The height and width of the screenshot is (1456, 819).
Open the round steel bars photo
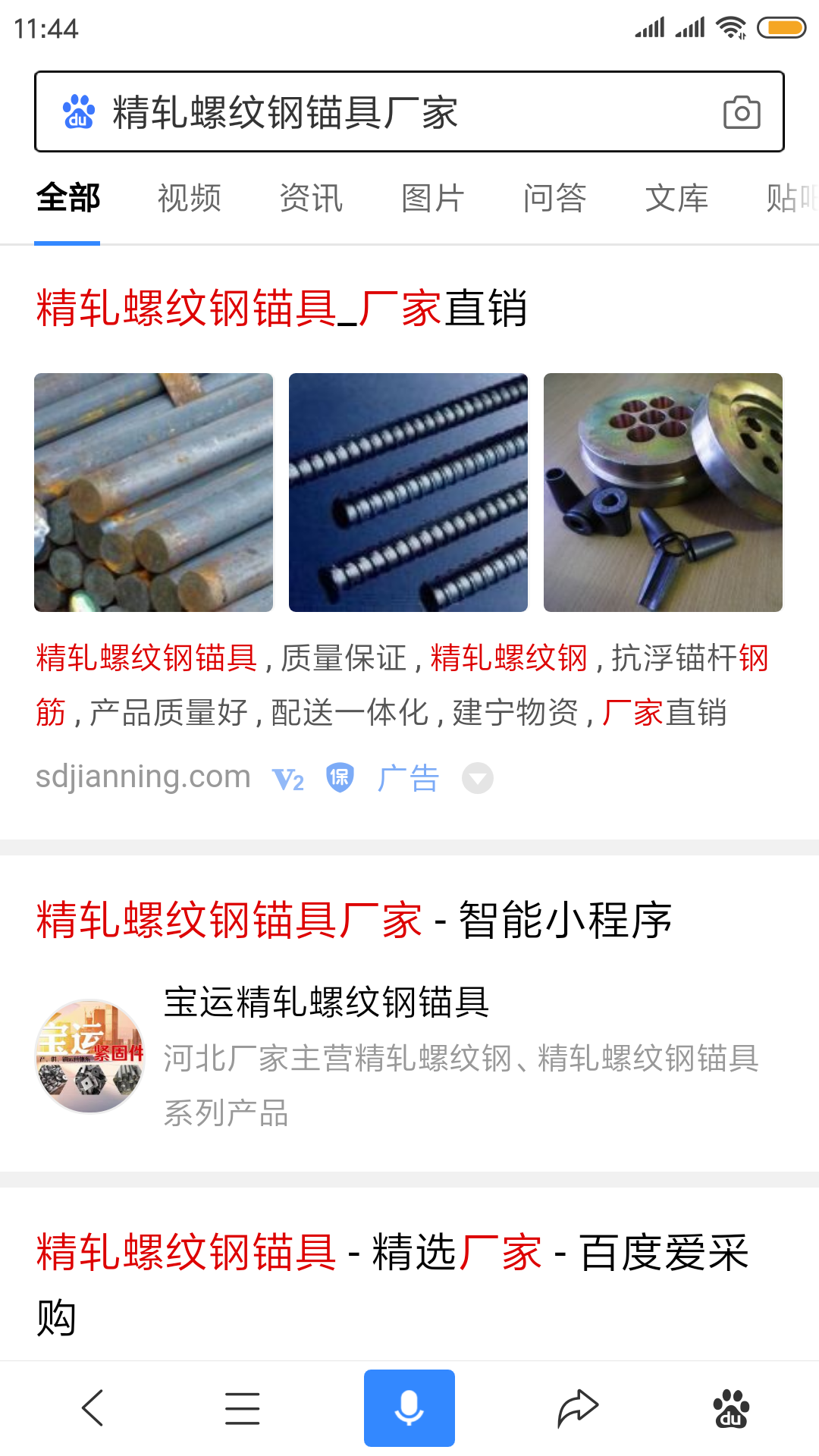(153, 492)
